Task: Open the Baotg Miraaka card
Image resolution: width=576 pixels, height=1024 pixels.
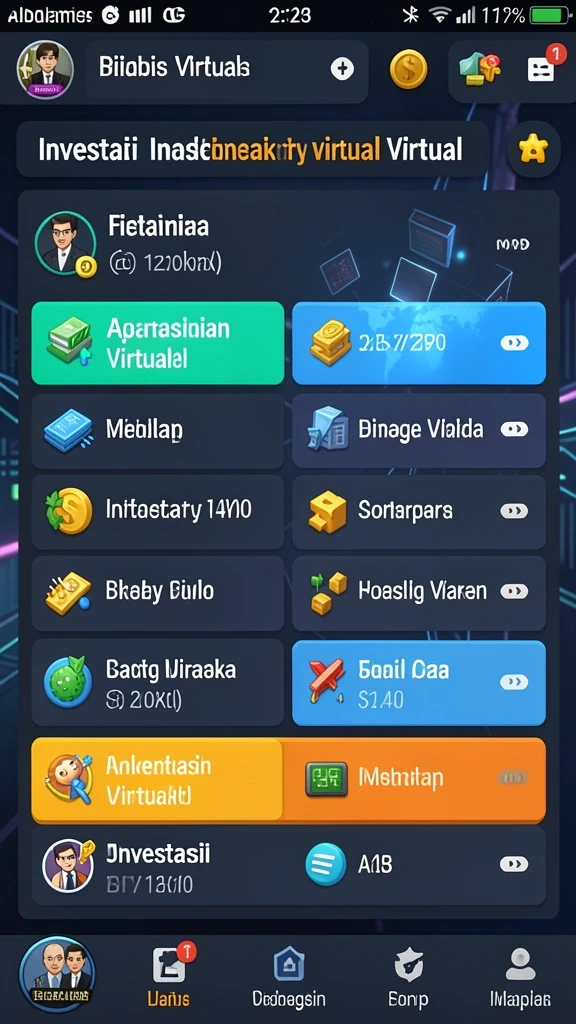Action: pos(158,682)
